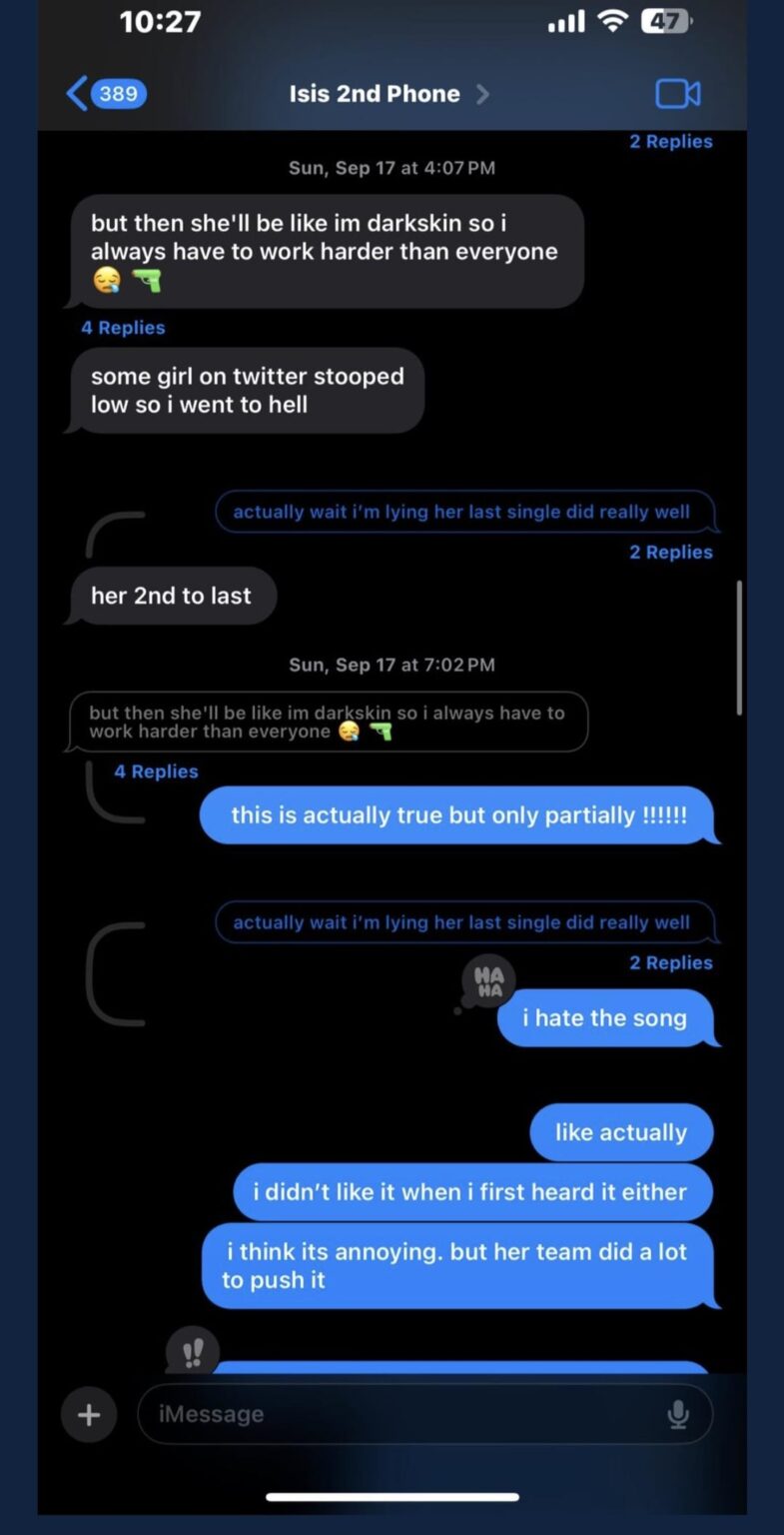This screenshot has width=784, height=1535.
Task: Start a FaceTime video call
Action: 677,94
